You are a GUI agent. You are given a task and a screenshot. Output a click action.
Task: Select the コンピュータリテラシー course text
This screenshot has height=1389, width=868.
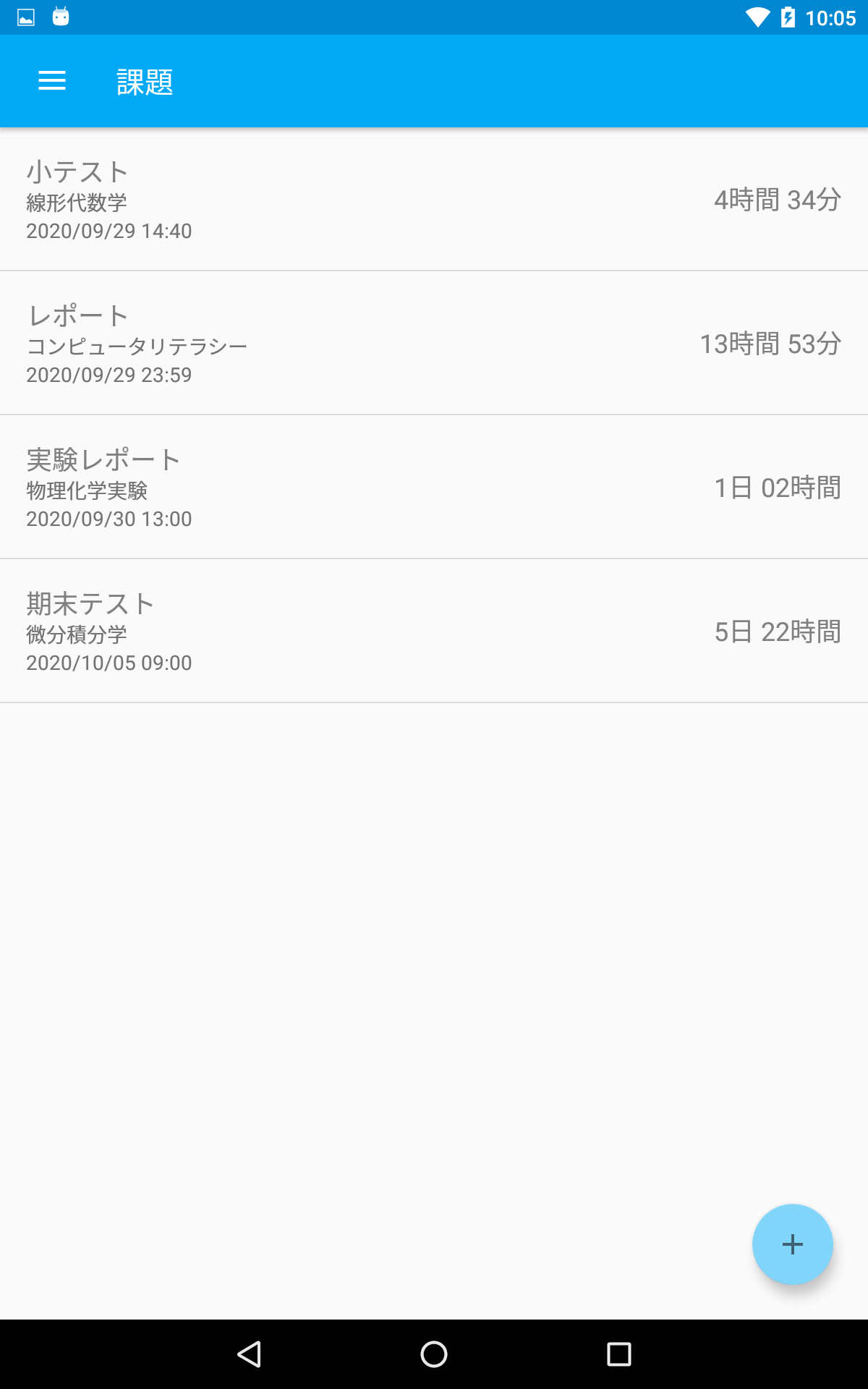[x=136, y=346]
